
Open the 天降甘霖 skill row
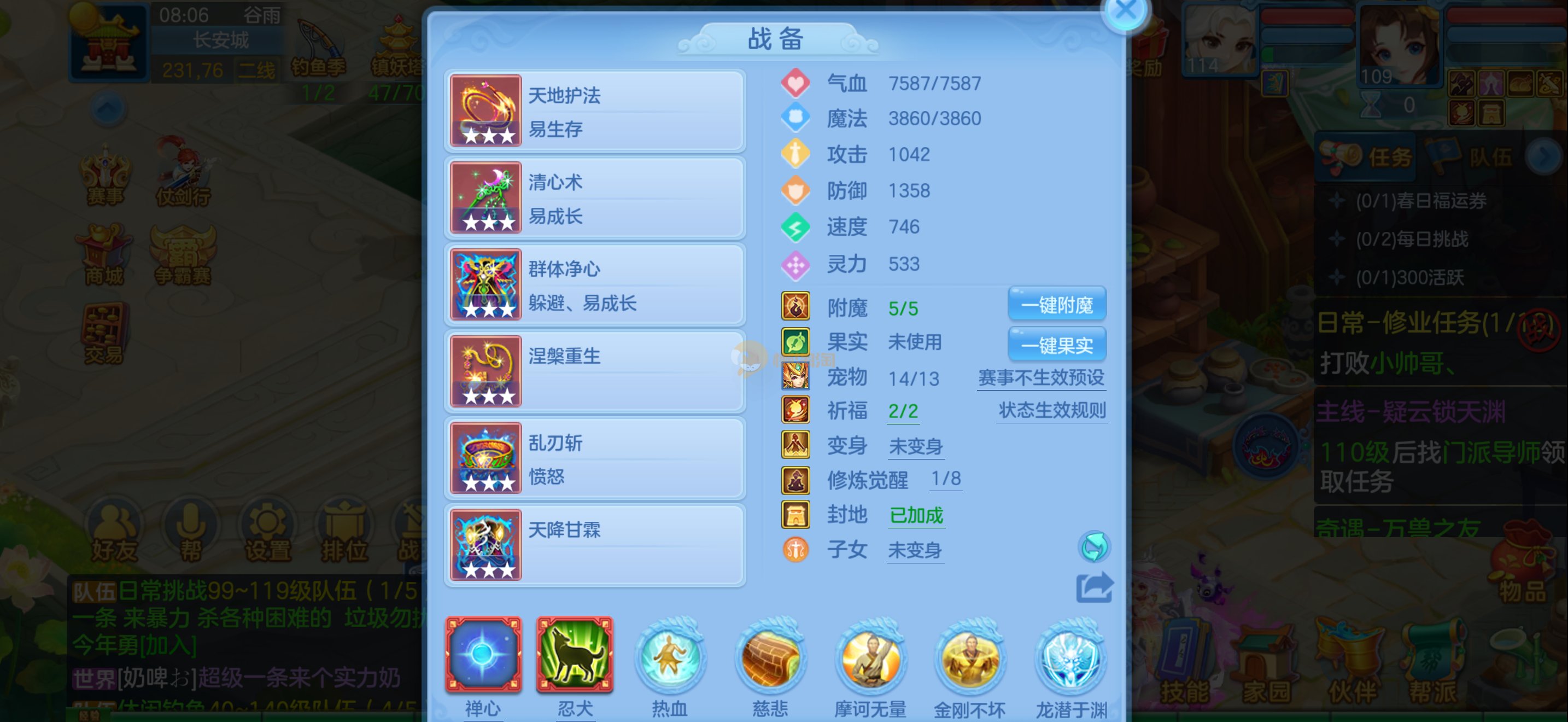(595, 545)
